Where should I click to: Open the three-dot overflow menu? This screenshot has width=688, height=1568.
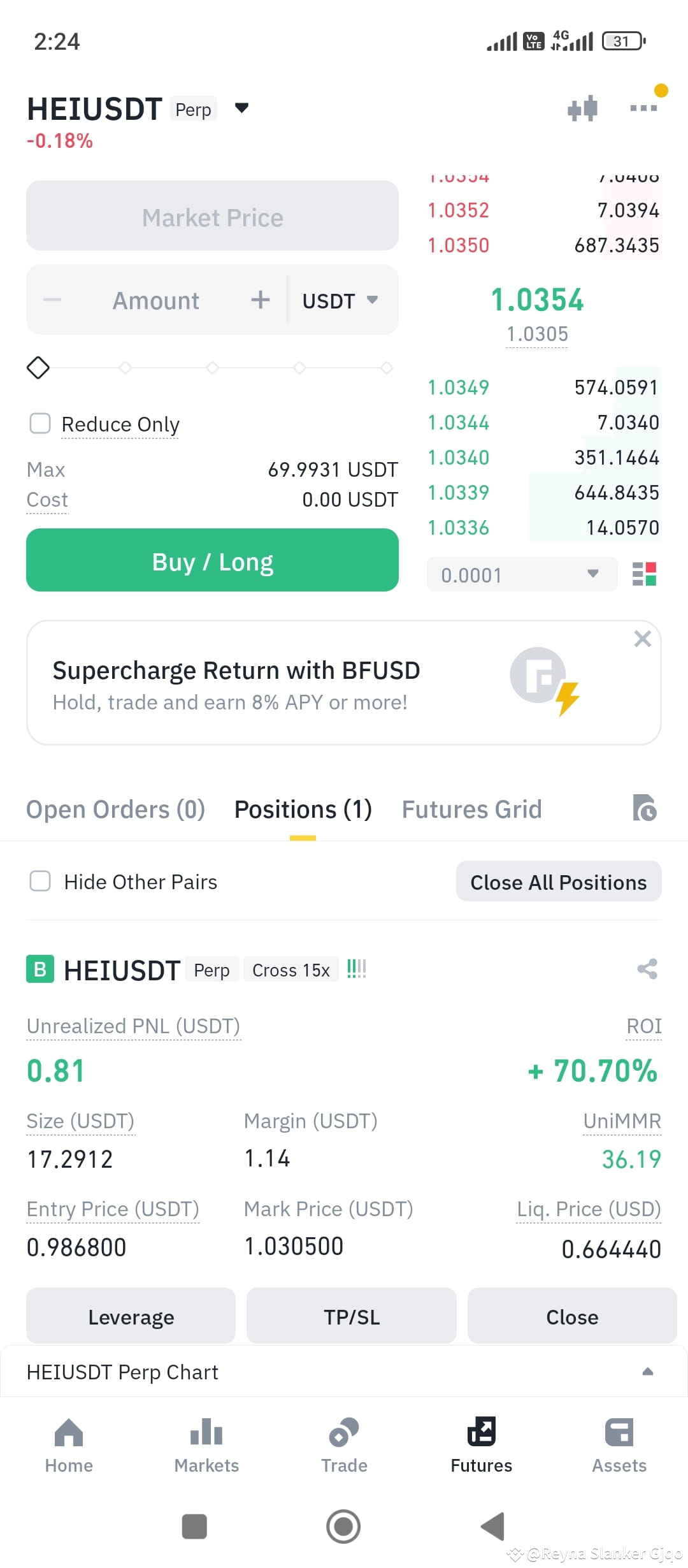pos(643,108)
